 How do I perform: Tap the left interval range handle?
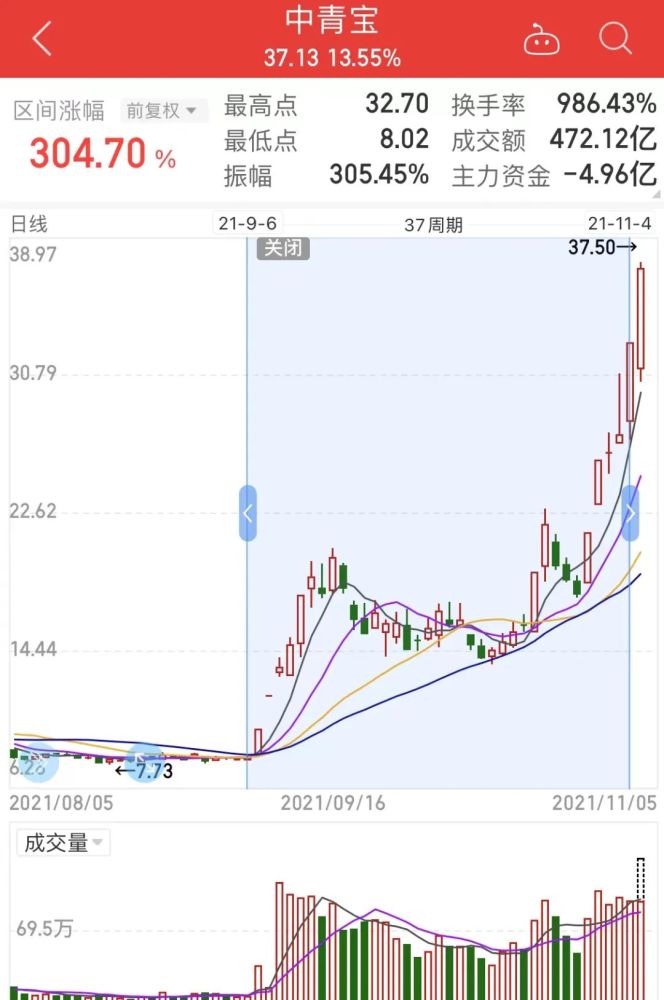point(248,513)
